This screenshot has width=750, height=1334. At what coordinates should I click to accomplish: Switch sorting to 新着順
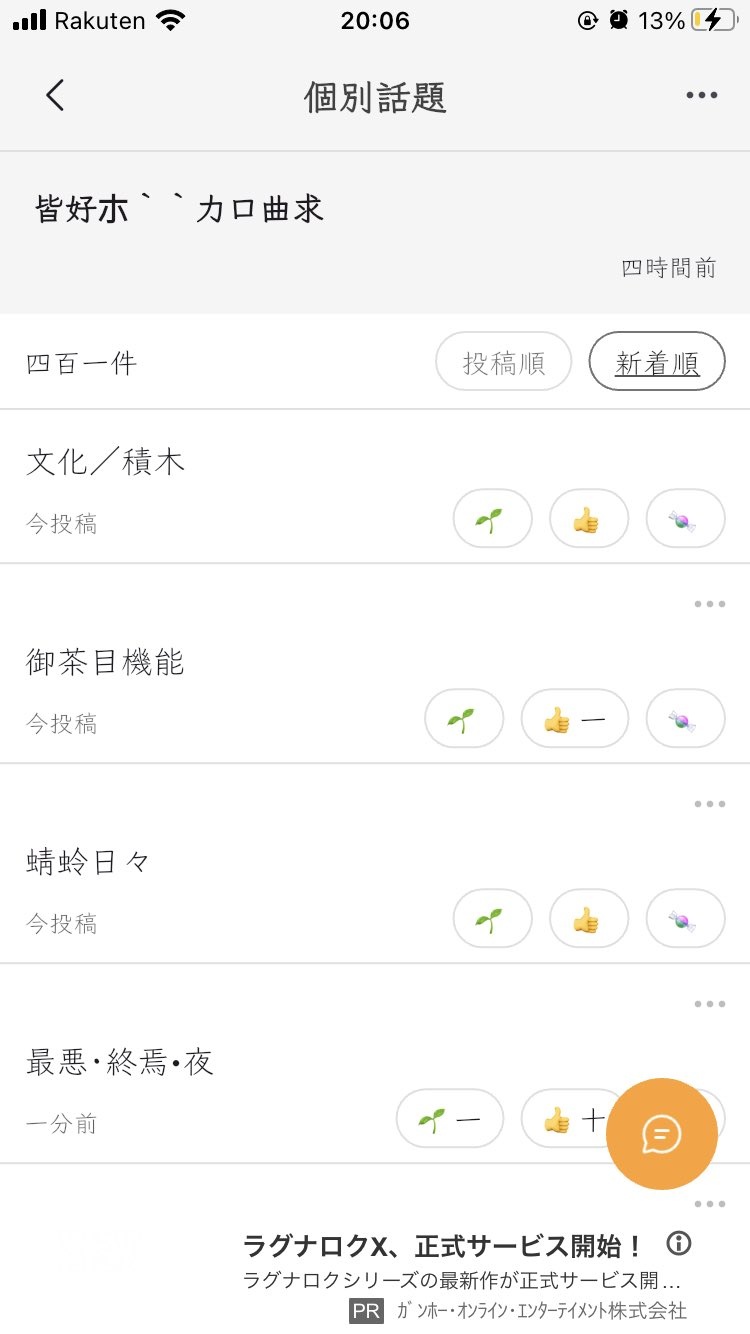657,361
